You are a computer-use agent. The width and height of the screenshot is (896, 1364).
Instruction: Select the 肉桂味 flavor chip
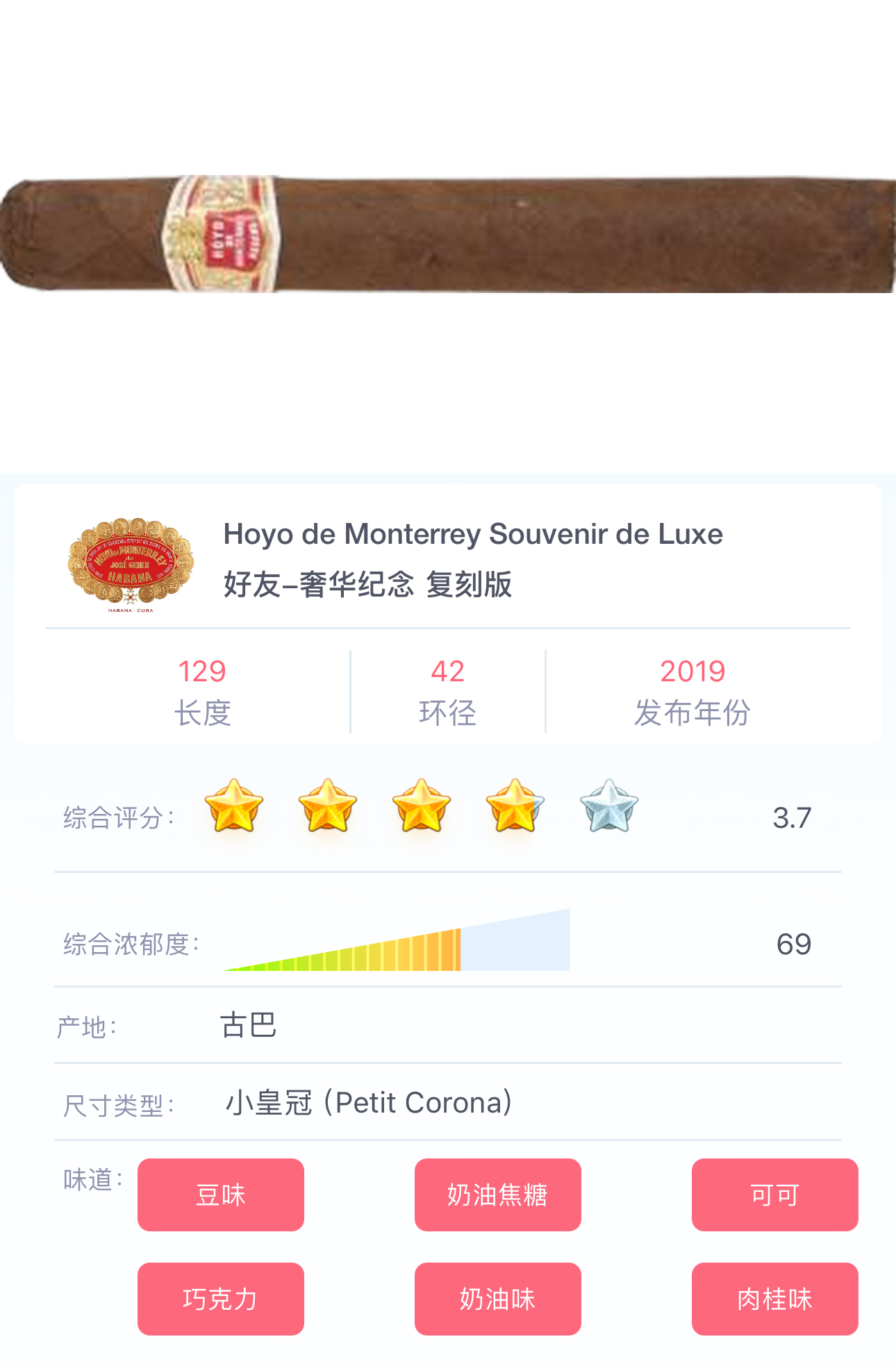tap(774, 1299)
